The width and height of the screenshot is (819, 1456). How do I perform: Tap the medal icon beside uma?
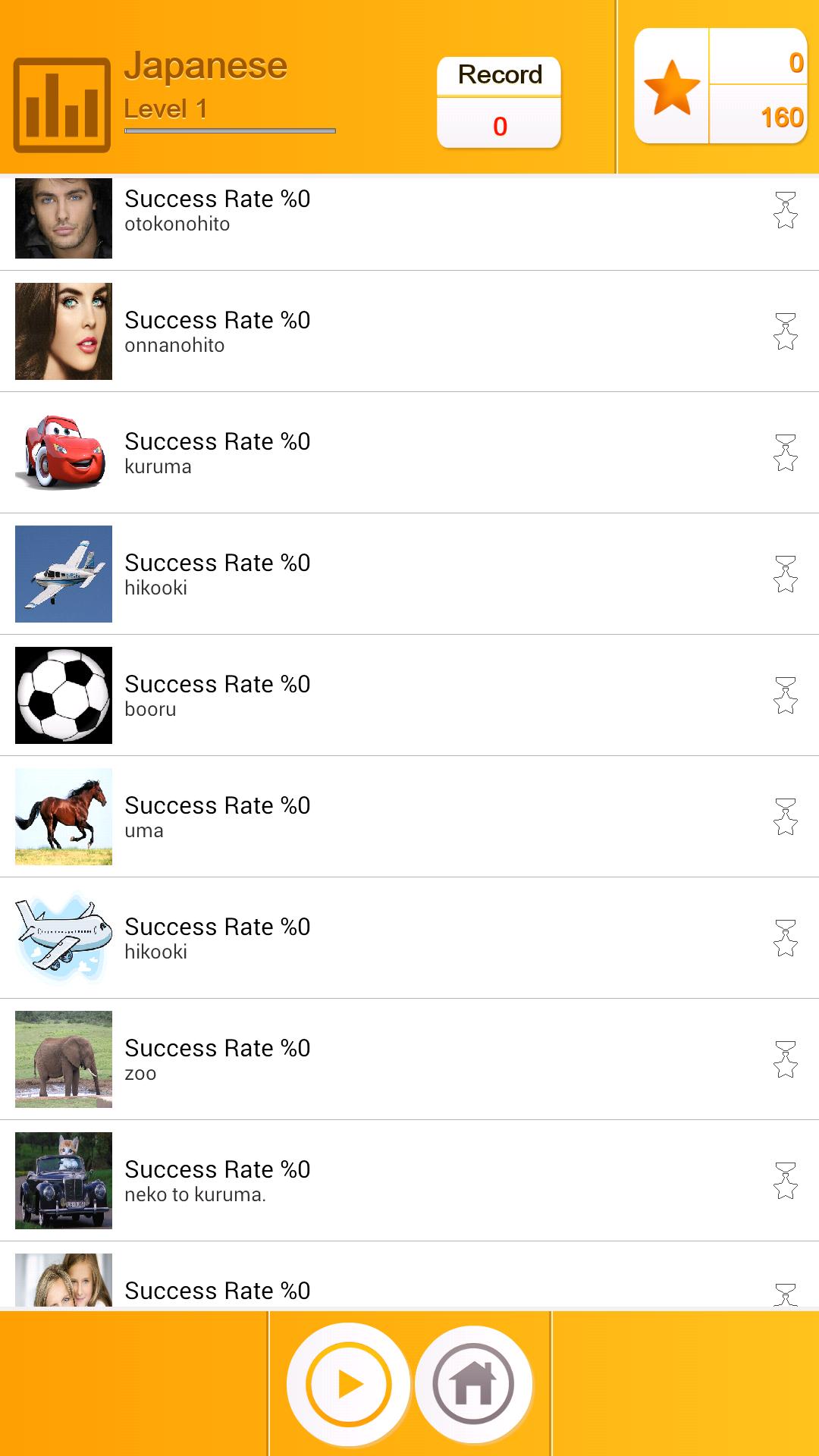coord(785,817)
